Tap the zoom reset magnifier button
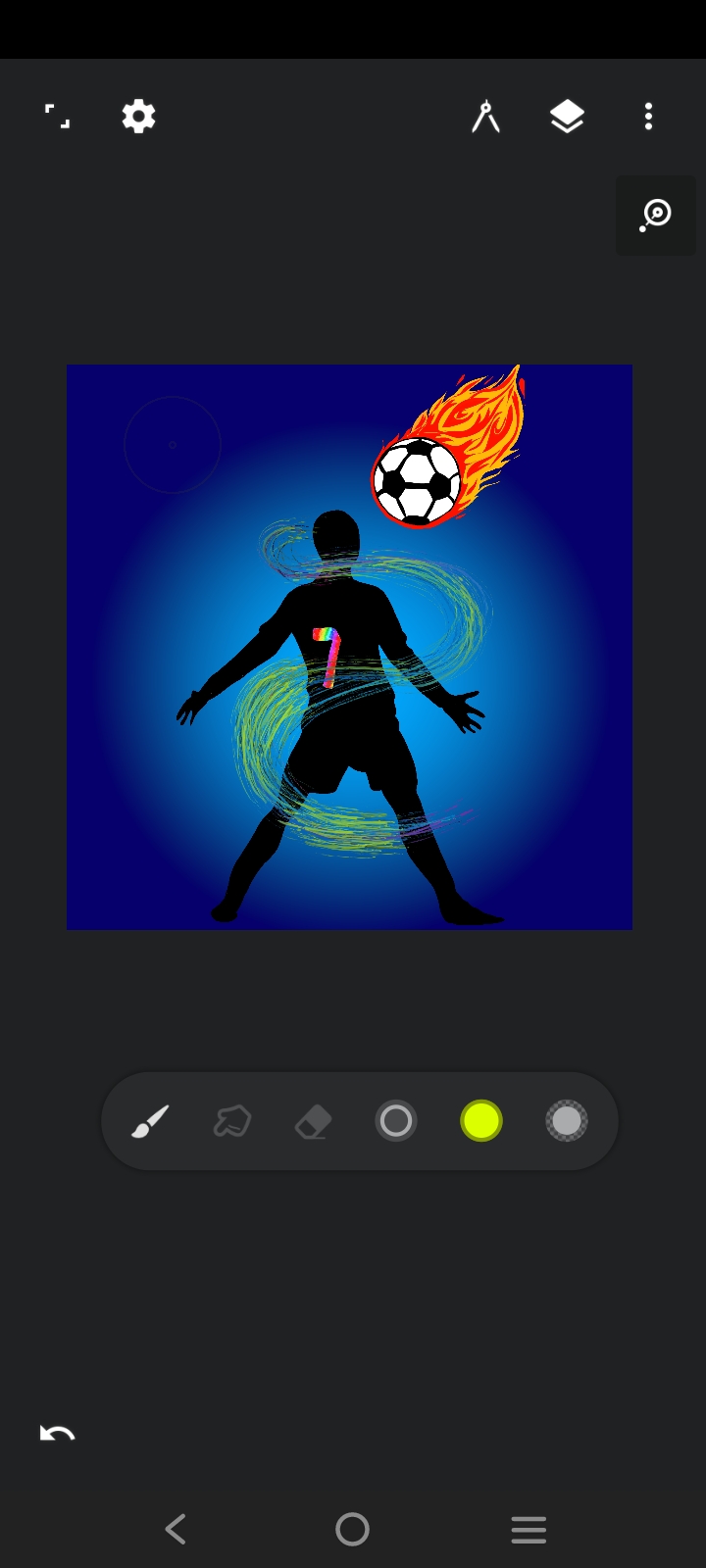Viewport: 706px width, 1568px height. pyautogui.click(x=655, y=216)
